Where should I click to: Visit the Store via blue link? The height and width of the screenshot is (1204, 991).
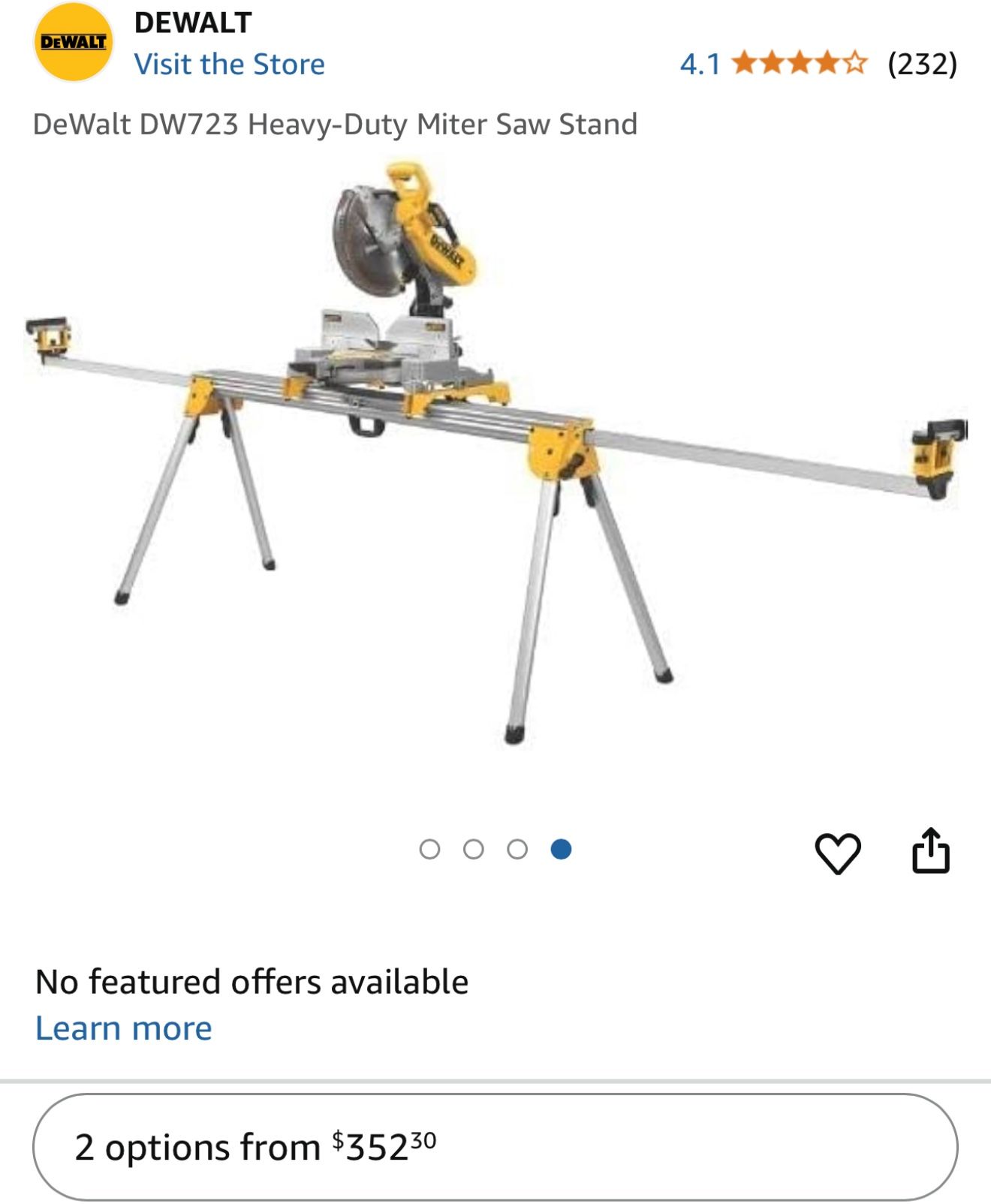(x=229, y=64)
